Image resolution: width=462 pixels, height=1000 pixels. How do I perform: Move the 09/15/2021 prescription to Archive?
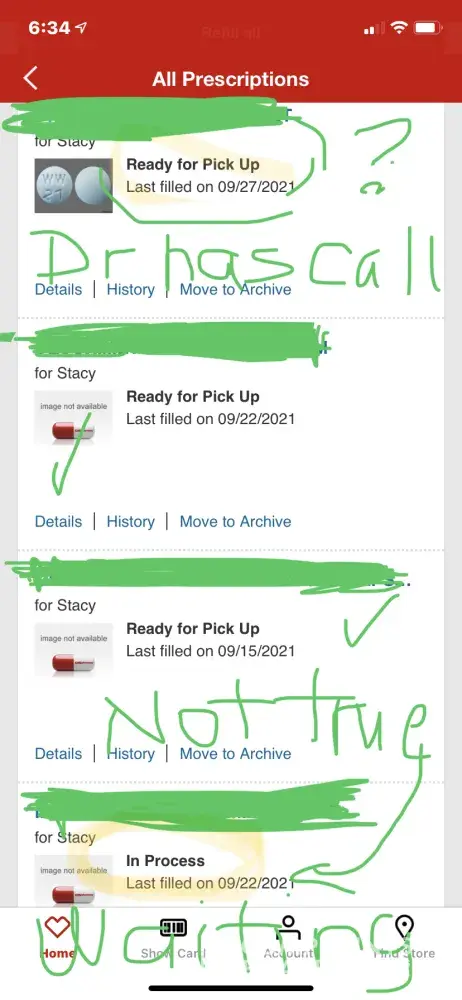tap(235, 754)
